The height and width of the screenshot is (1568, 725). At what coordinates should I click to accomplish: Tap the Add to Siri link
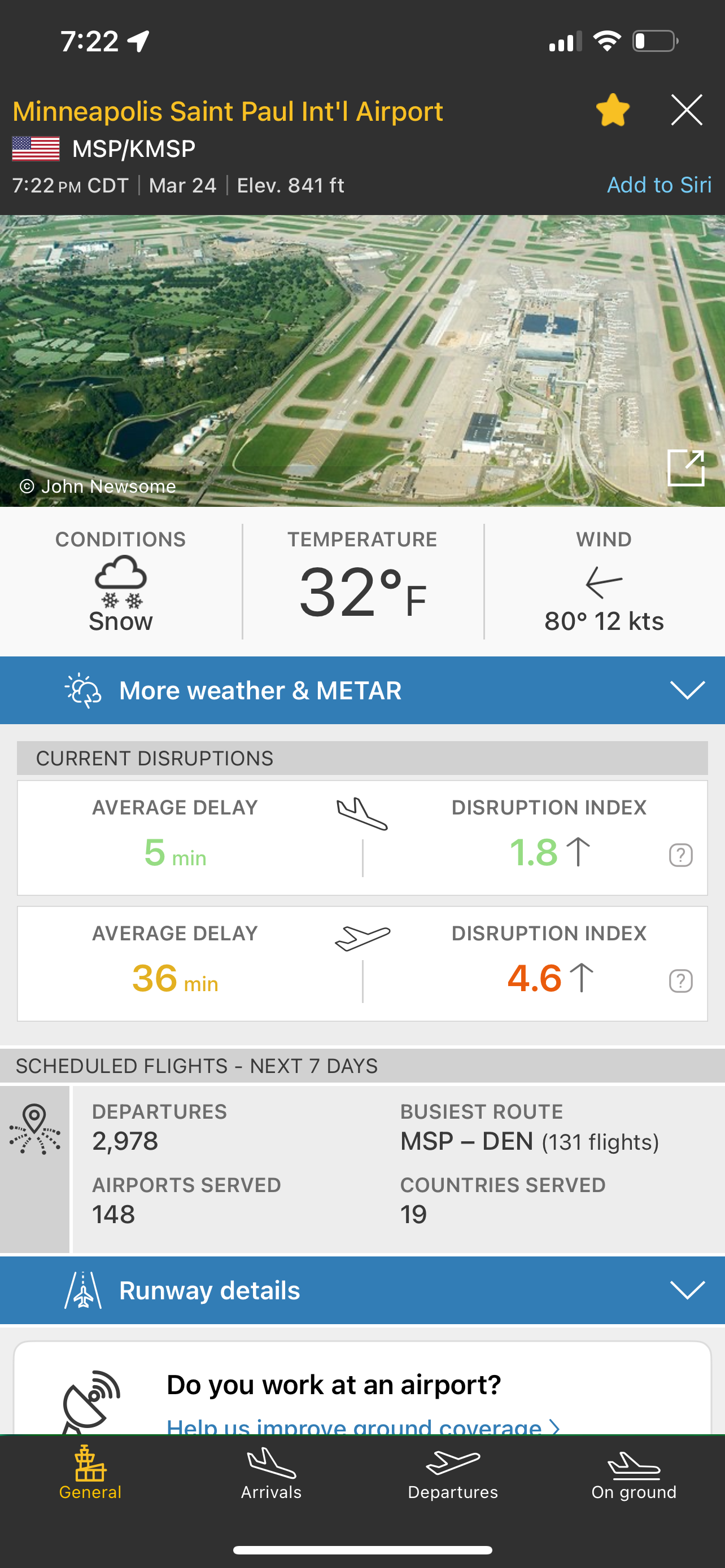(658, 185)
